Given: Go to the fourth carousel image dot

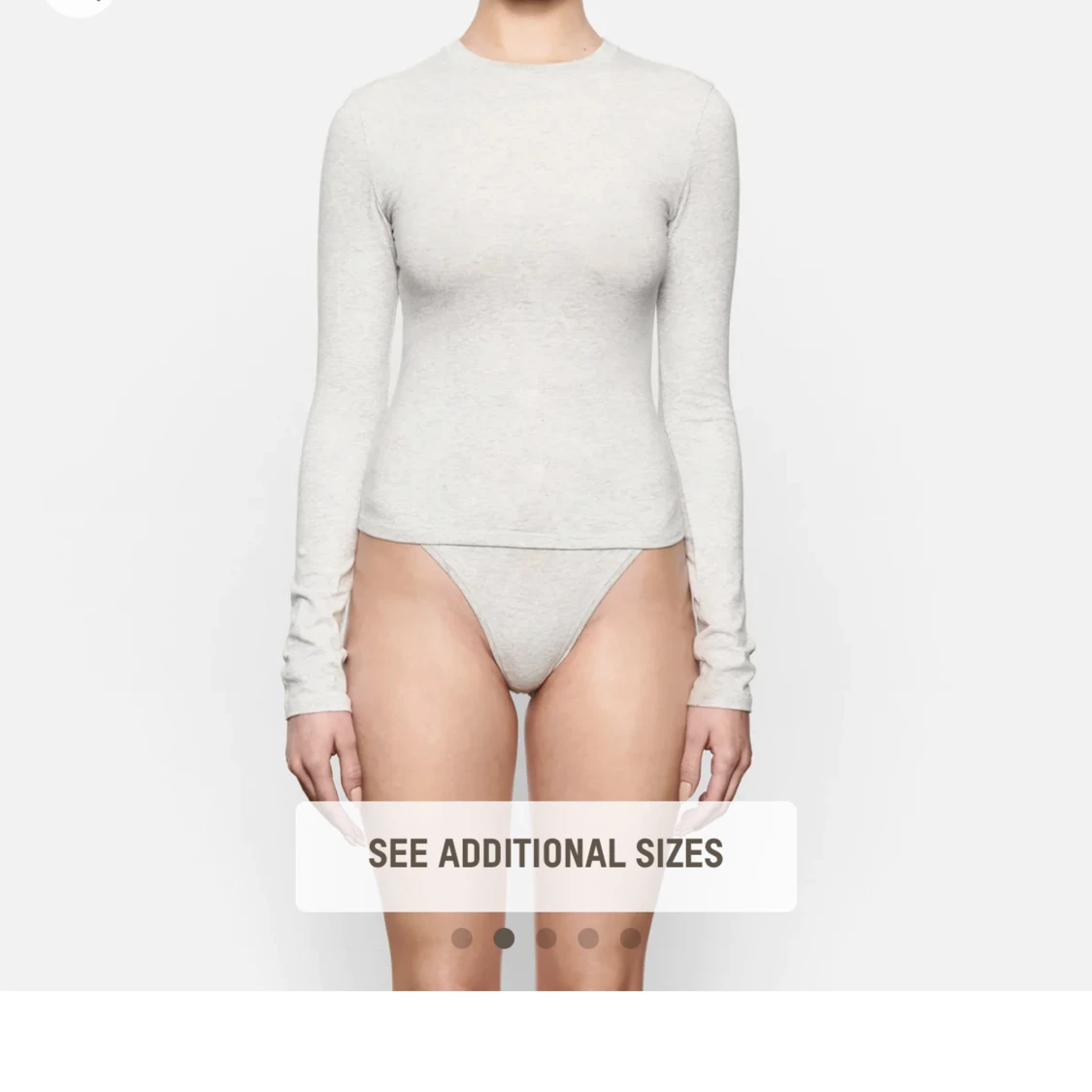Looking at the screenshot, I should [x=588, y=938].
